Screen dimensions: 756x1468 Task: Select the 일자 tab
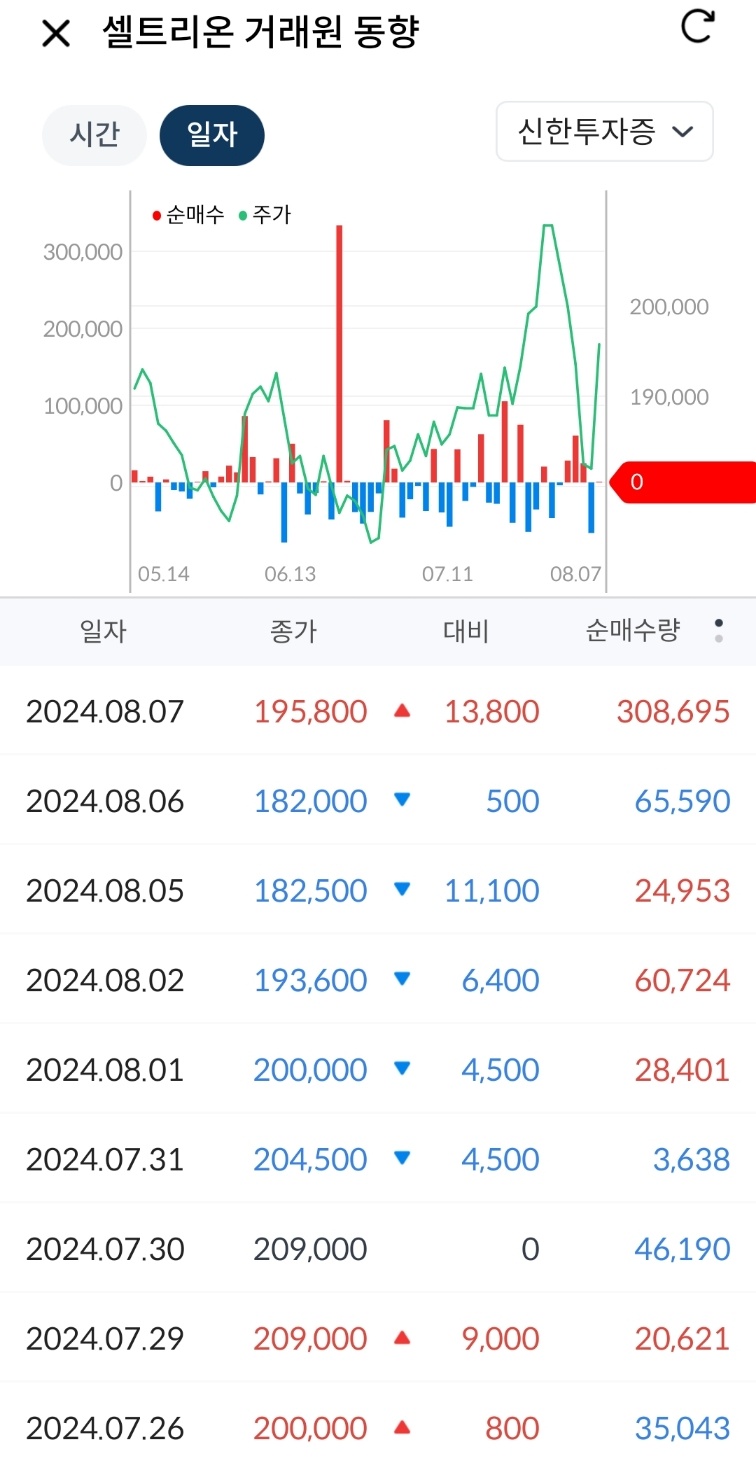click(x=212, y=135)
